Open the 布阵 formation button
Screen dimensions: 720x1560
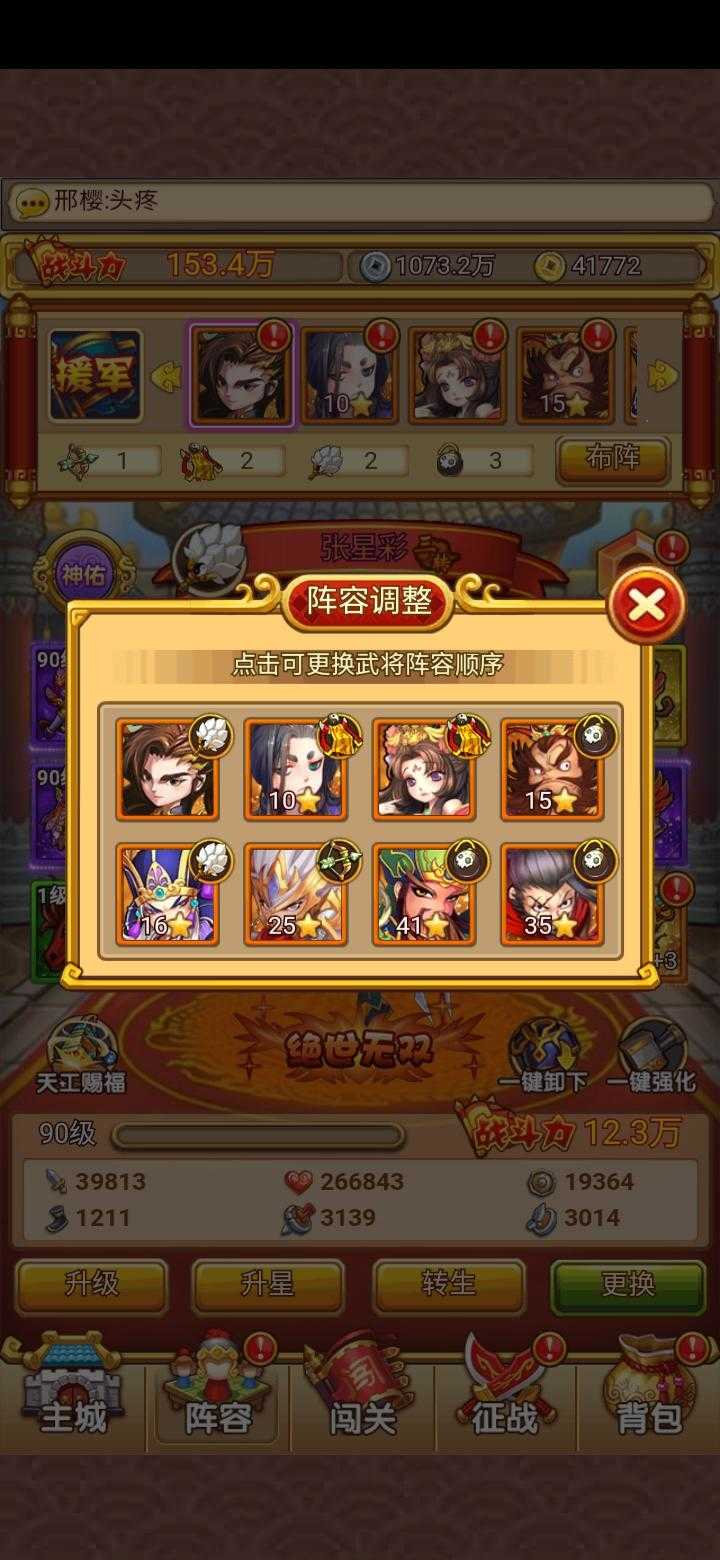pyautogui.click(x=613, y=459)
